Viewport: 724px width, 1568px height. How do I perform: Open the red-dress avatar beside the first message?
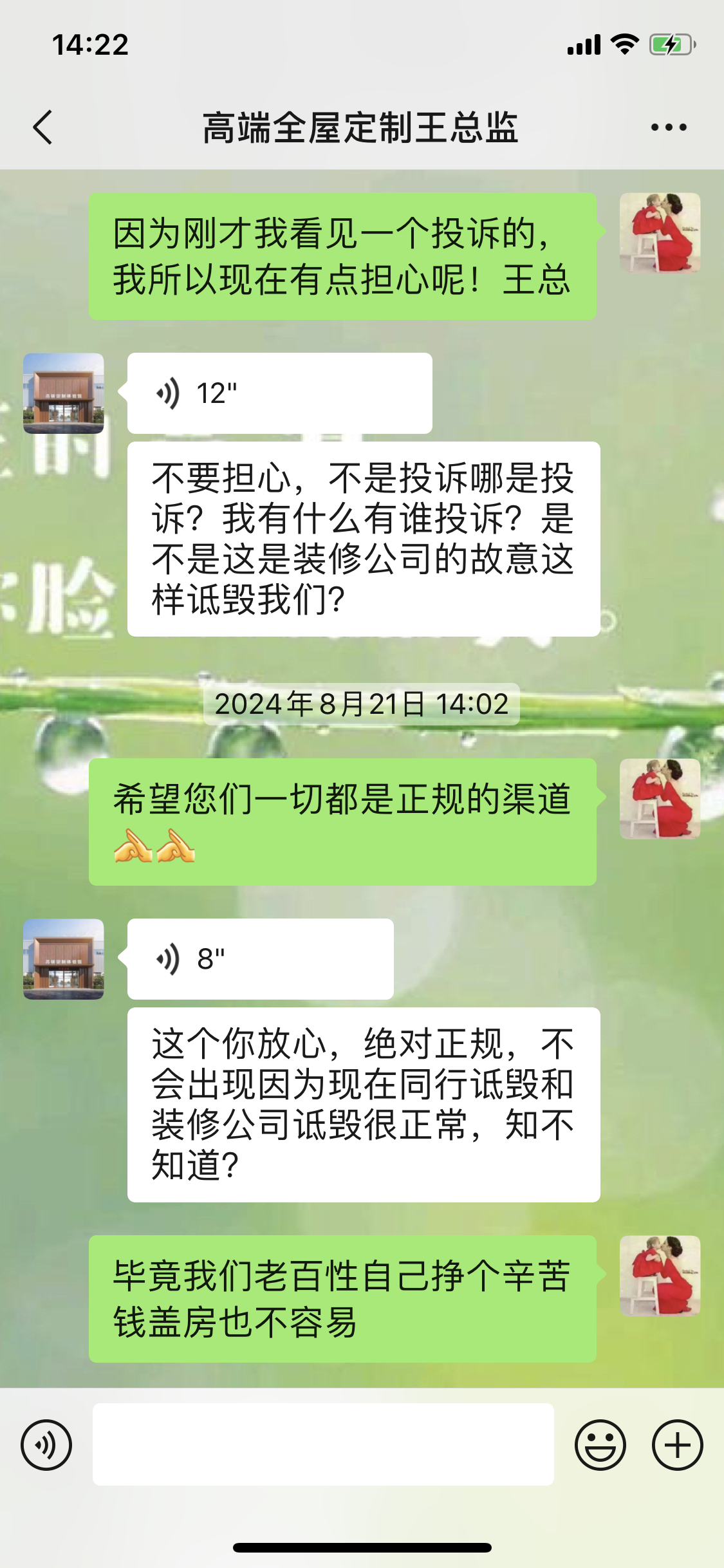[x=660, y=232]
